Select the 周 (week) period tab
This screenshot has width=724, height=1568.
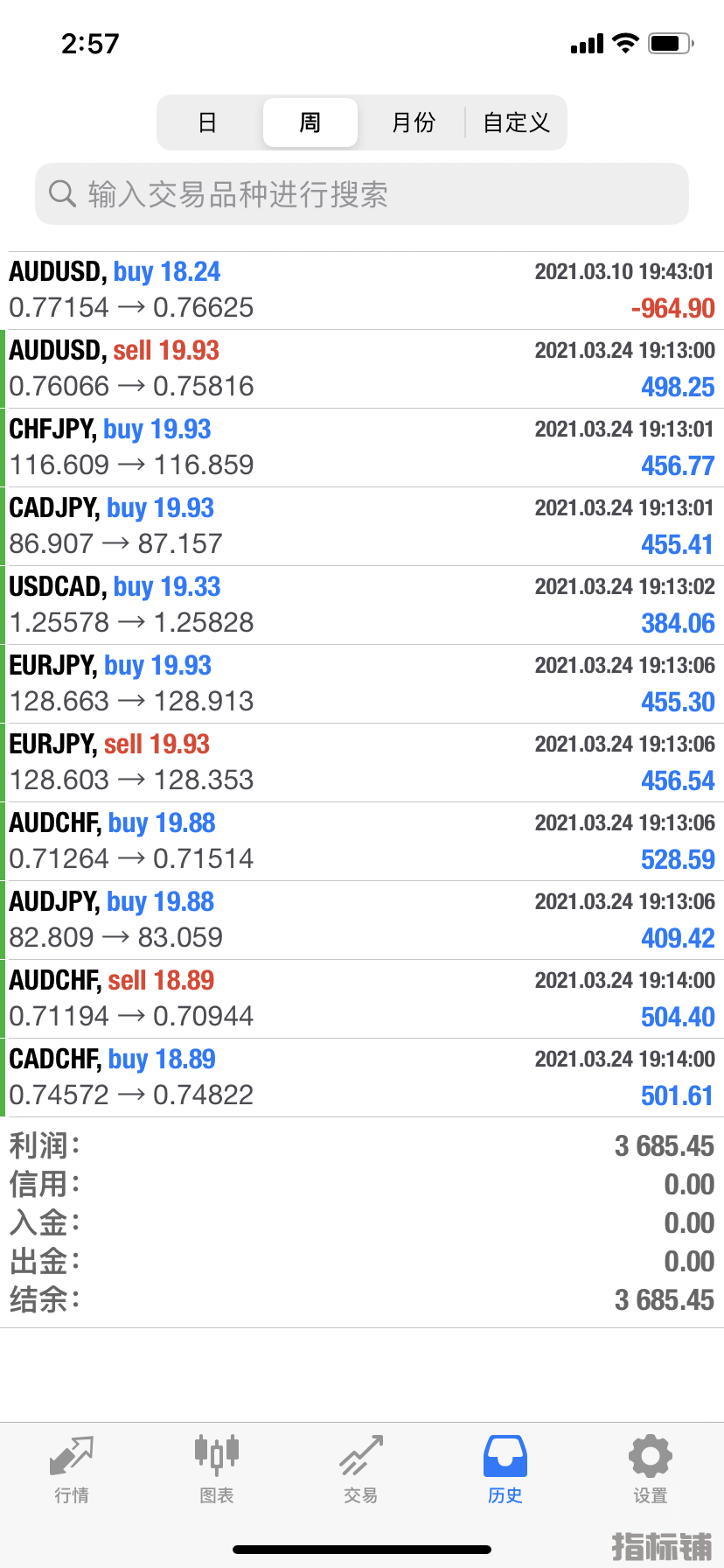[310, 122]
